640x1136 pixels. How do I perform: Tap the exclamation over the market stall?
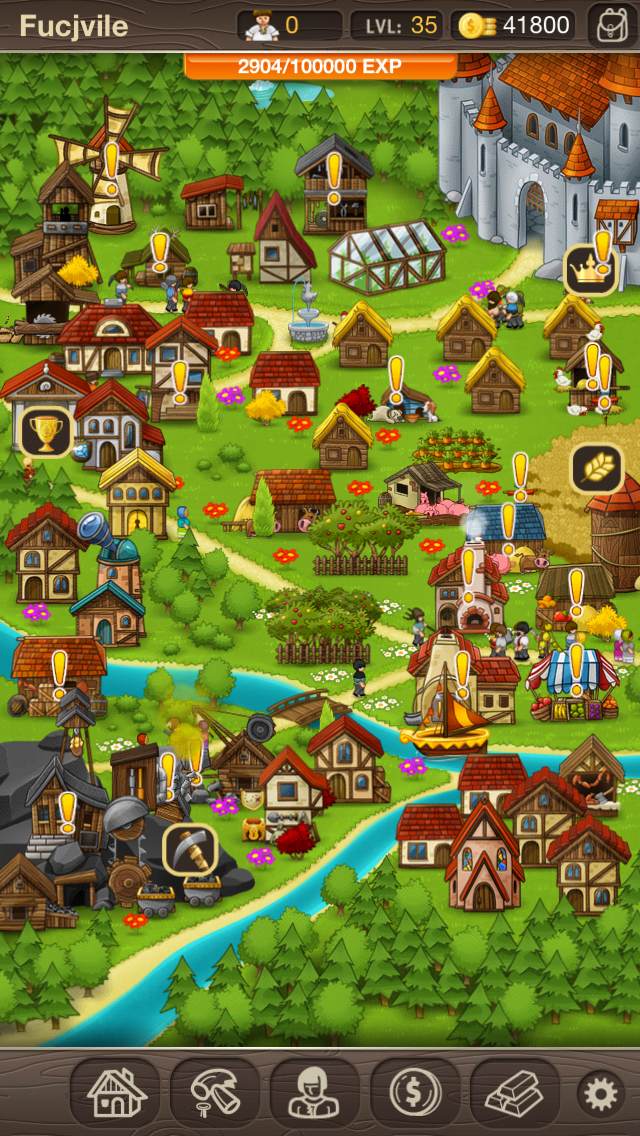coord(576,661)
